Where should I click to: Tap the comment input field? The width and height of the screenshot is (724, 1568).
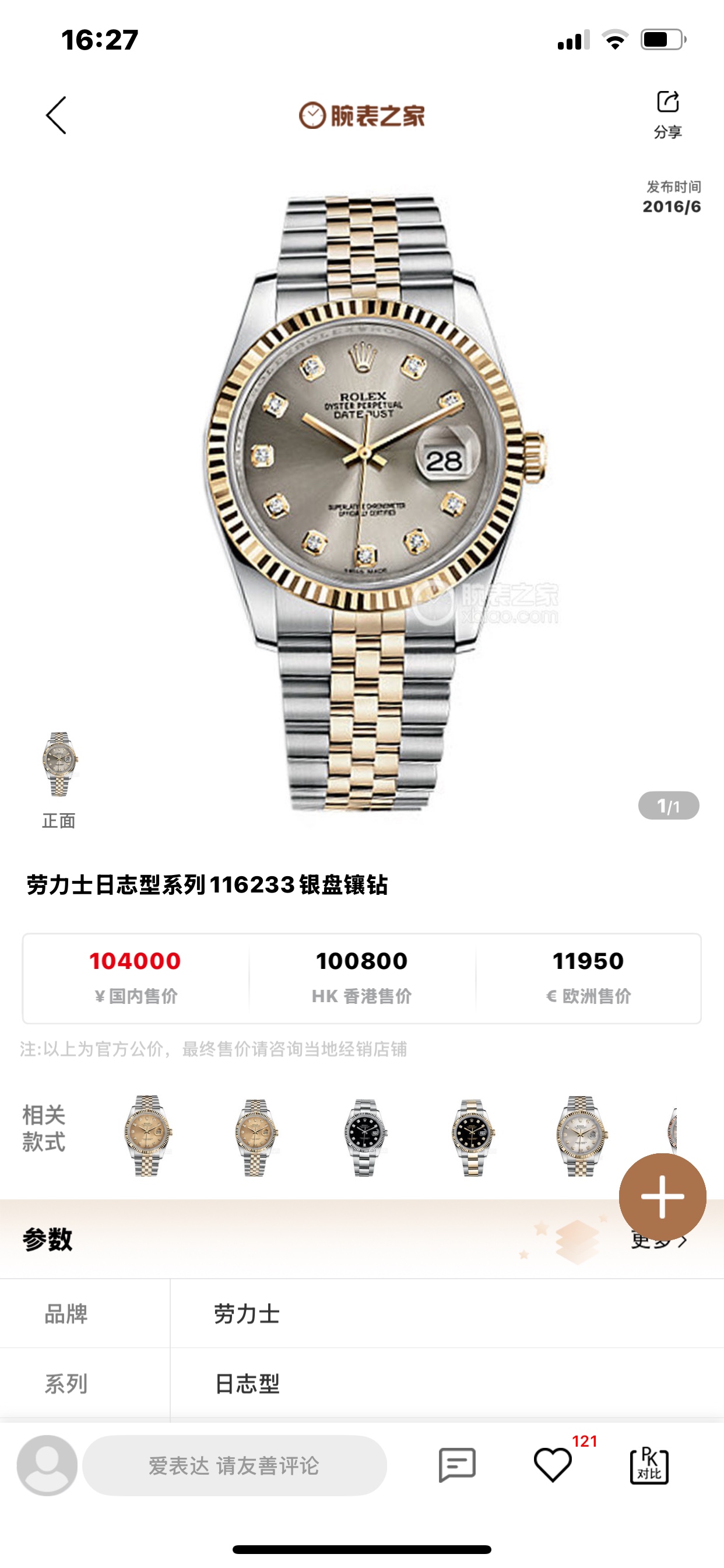pos(234,1465)
